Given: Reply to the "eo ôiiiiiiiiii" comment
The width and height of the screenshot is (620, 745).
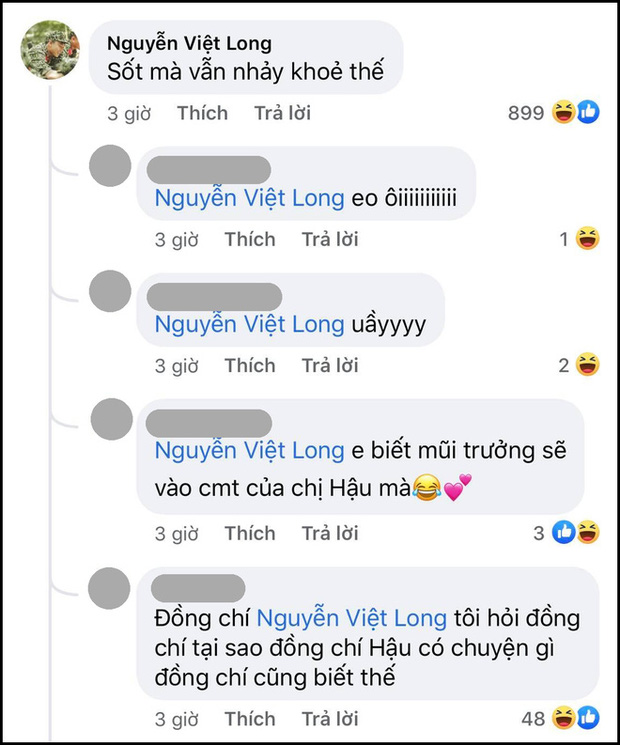Looking at the screenshot, I should click(x=329, y=239).
